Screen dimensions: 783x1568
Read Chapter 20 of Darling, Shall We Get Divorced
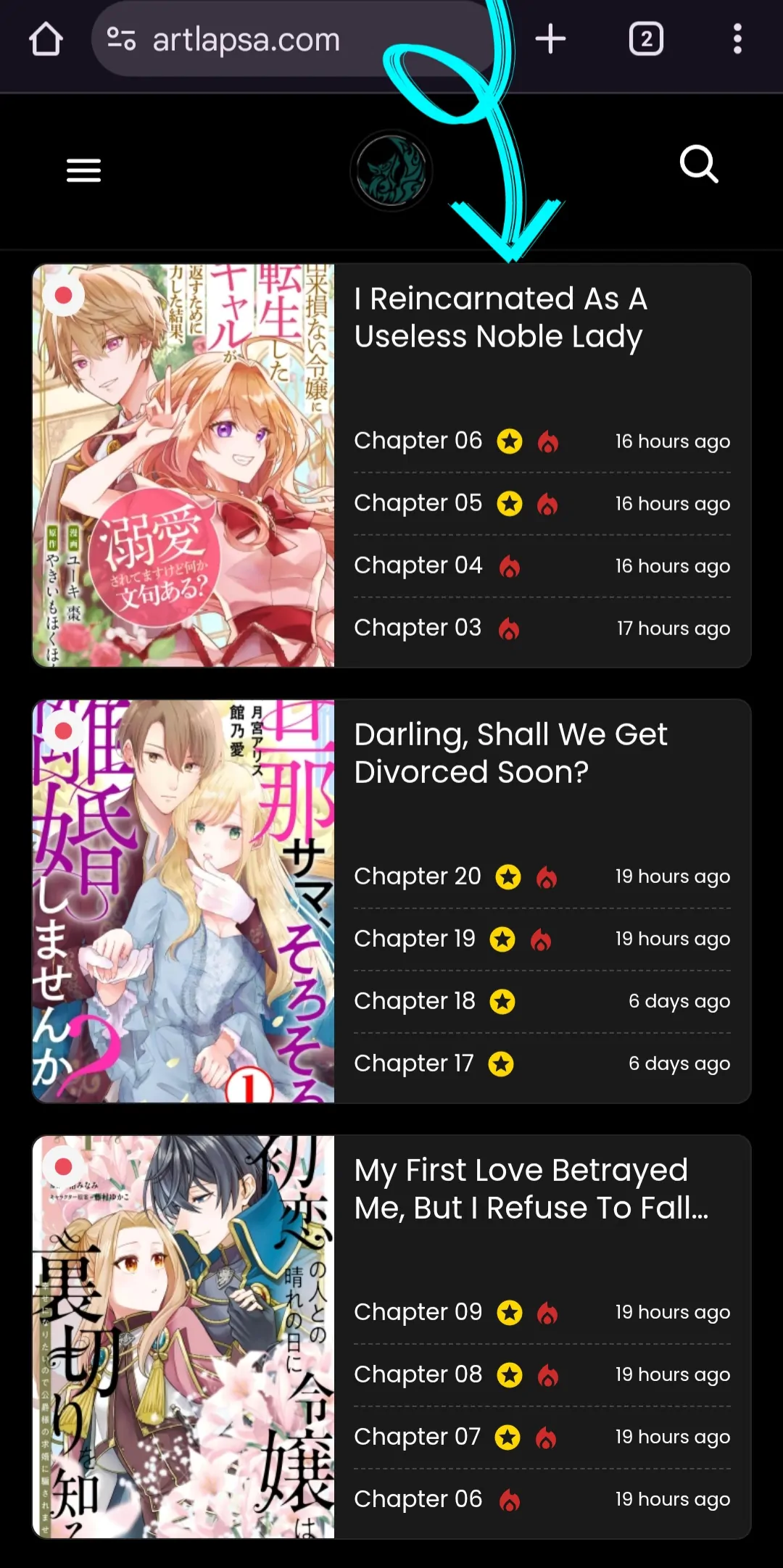point(418,876)
